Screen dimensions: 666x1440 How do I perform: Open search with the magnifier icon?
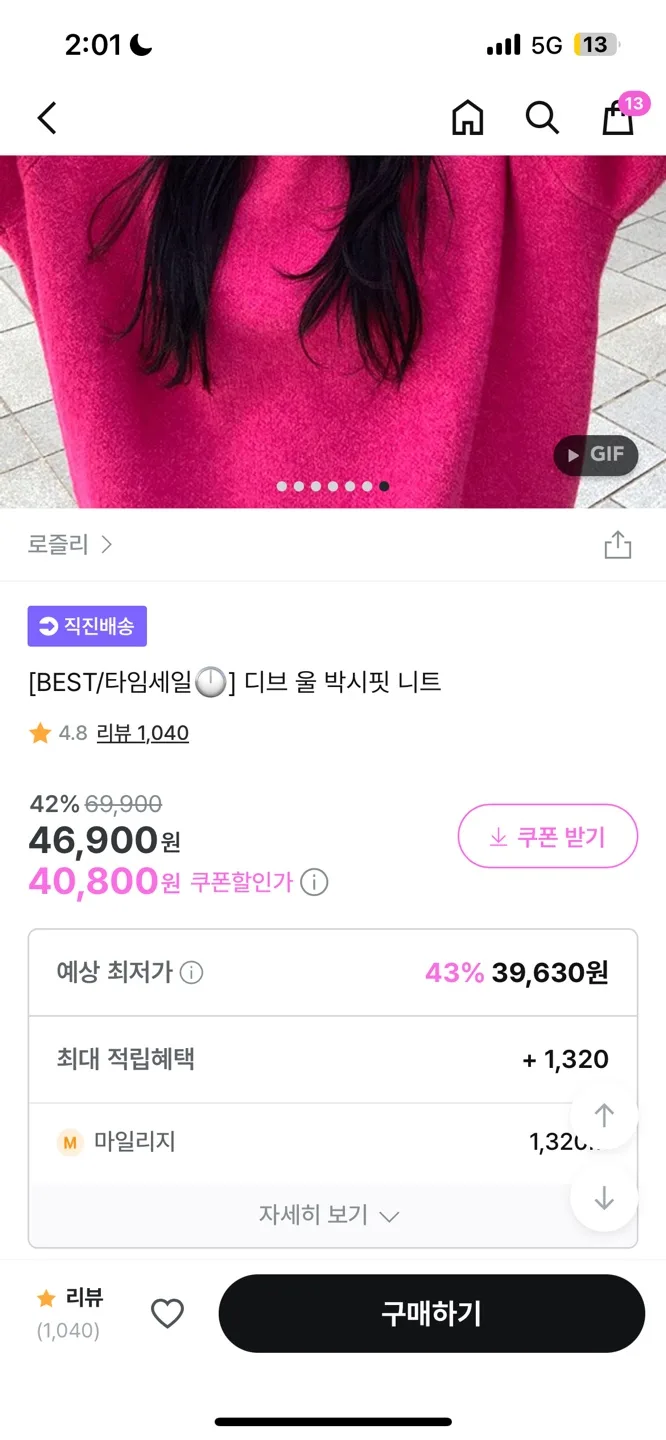(x=542, y=118)
